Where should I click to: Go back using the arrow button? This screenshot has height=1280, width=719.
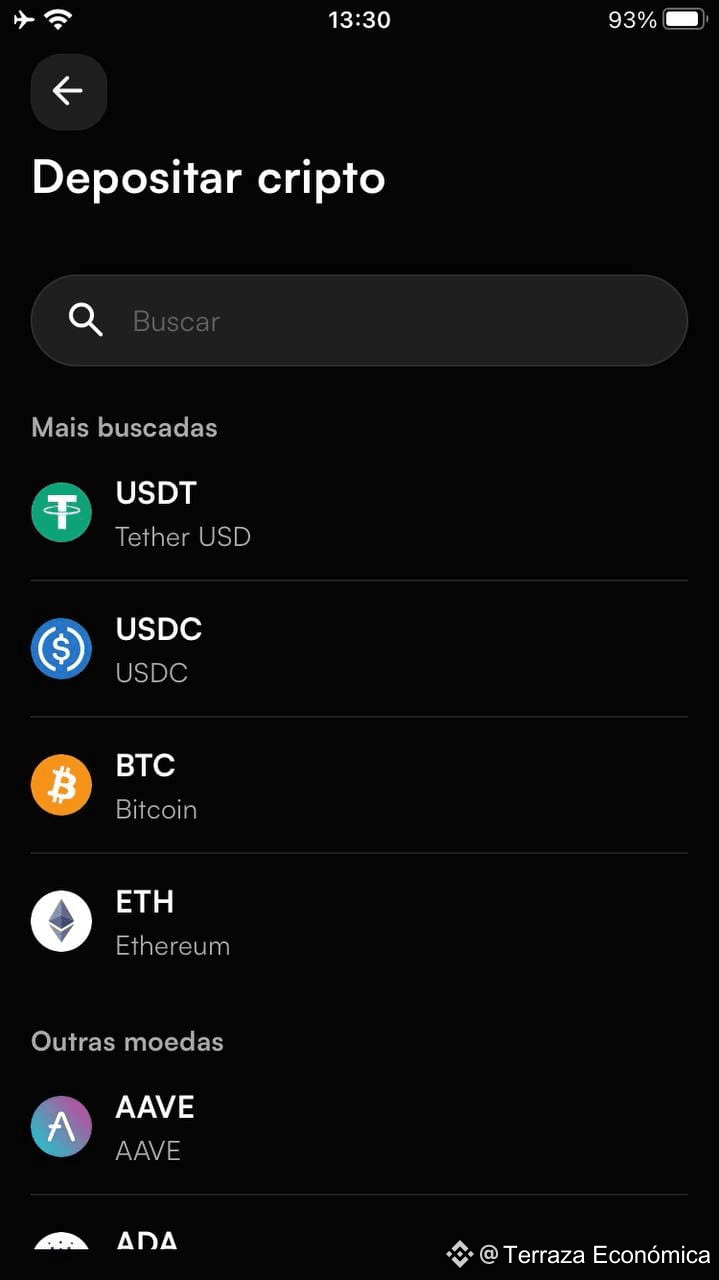pyautogui.click(x=68, y=92)
